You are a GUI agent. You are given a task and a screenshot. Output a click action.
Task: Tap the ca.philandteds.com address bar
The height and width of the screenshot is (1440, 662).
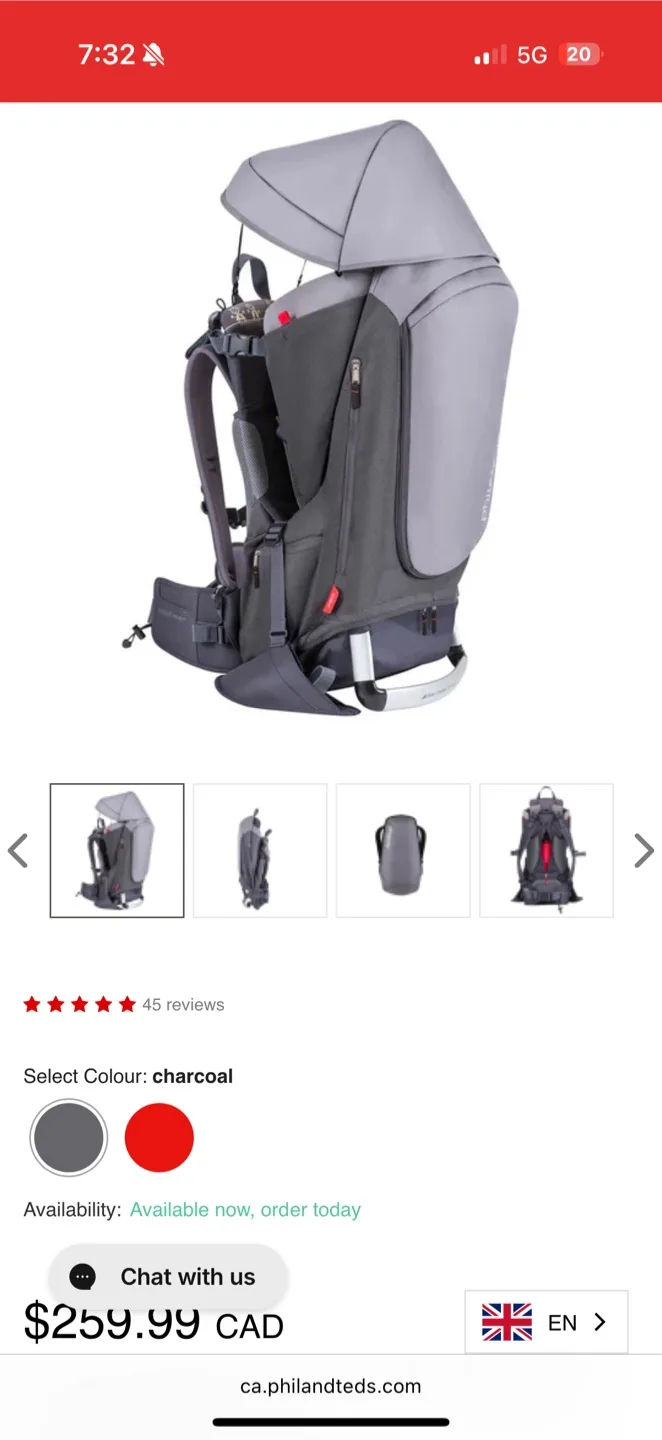coord(331,1387)
